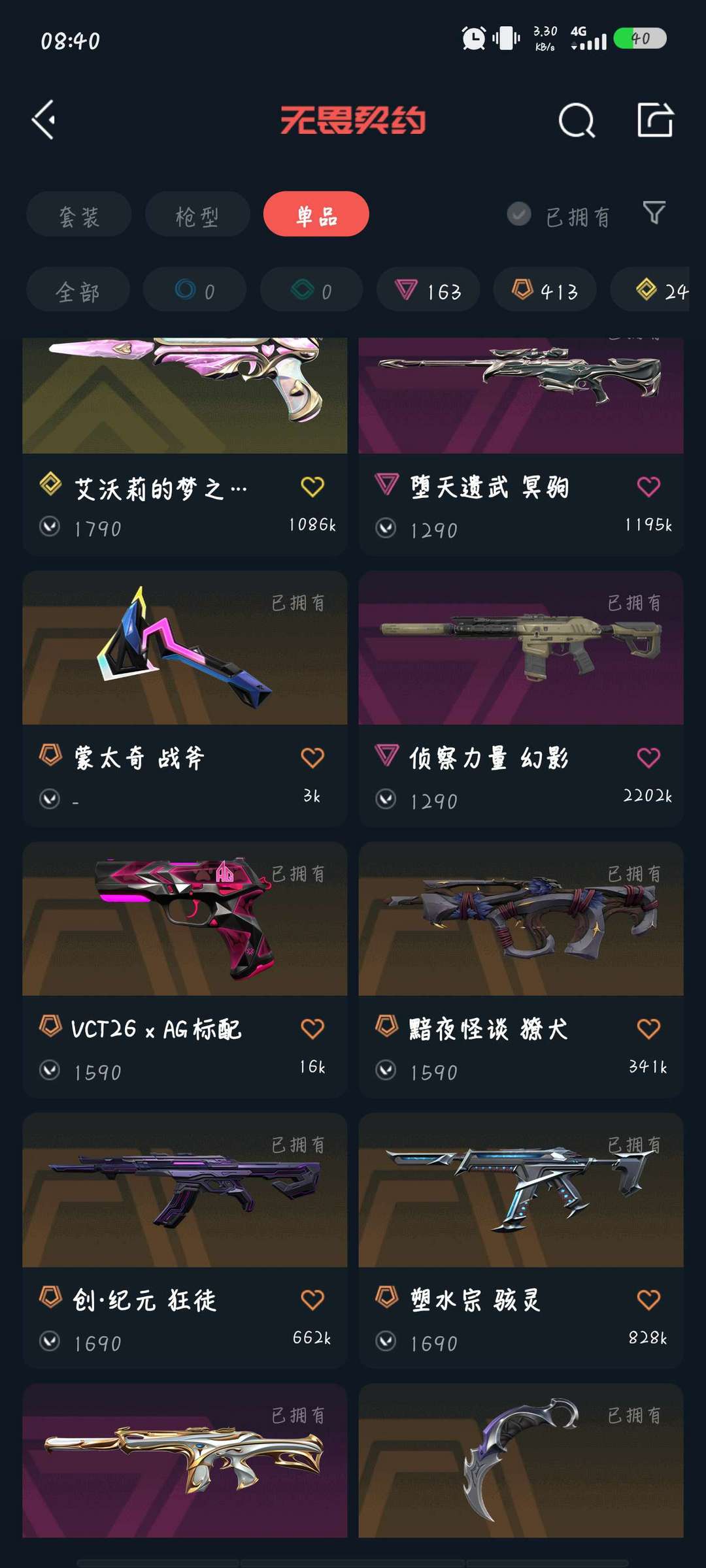Viewport: 706px width, 1568px height.
Task: Select the 单品 red tab button
Action: (x=316, y=214)
